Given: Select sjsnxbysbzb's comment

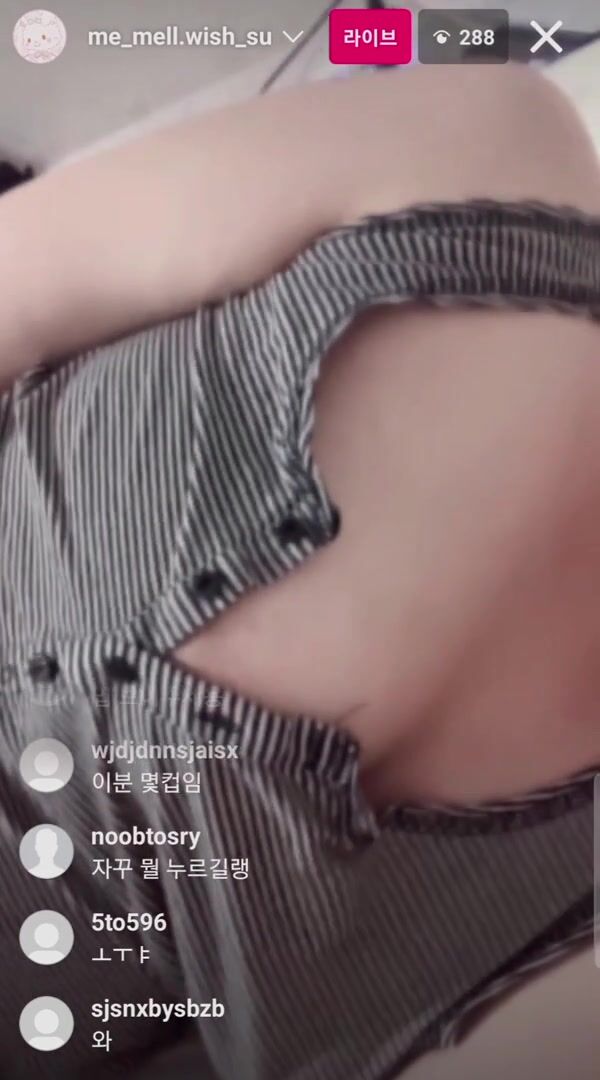Looking at the screenshot, I should pyautogui.click(x=158, y=1024).
